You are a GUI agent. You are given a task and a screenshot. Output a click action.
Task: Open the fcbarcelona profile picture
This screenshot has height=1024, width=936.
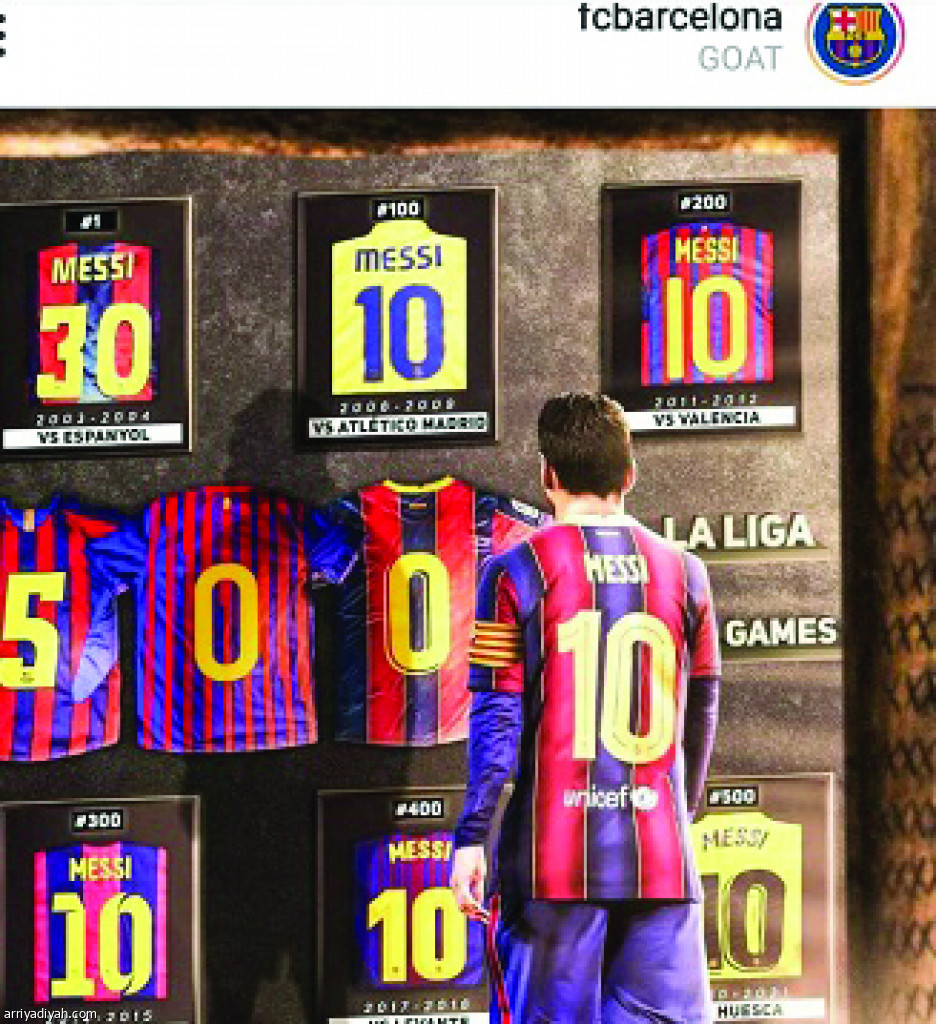point(855,40)
